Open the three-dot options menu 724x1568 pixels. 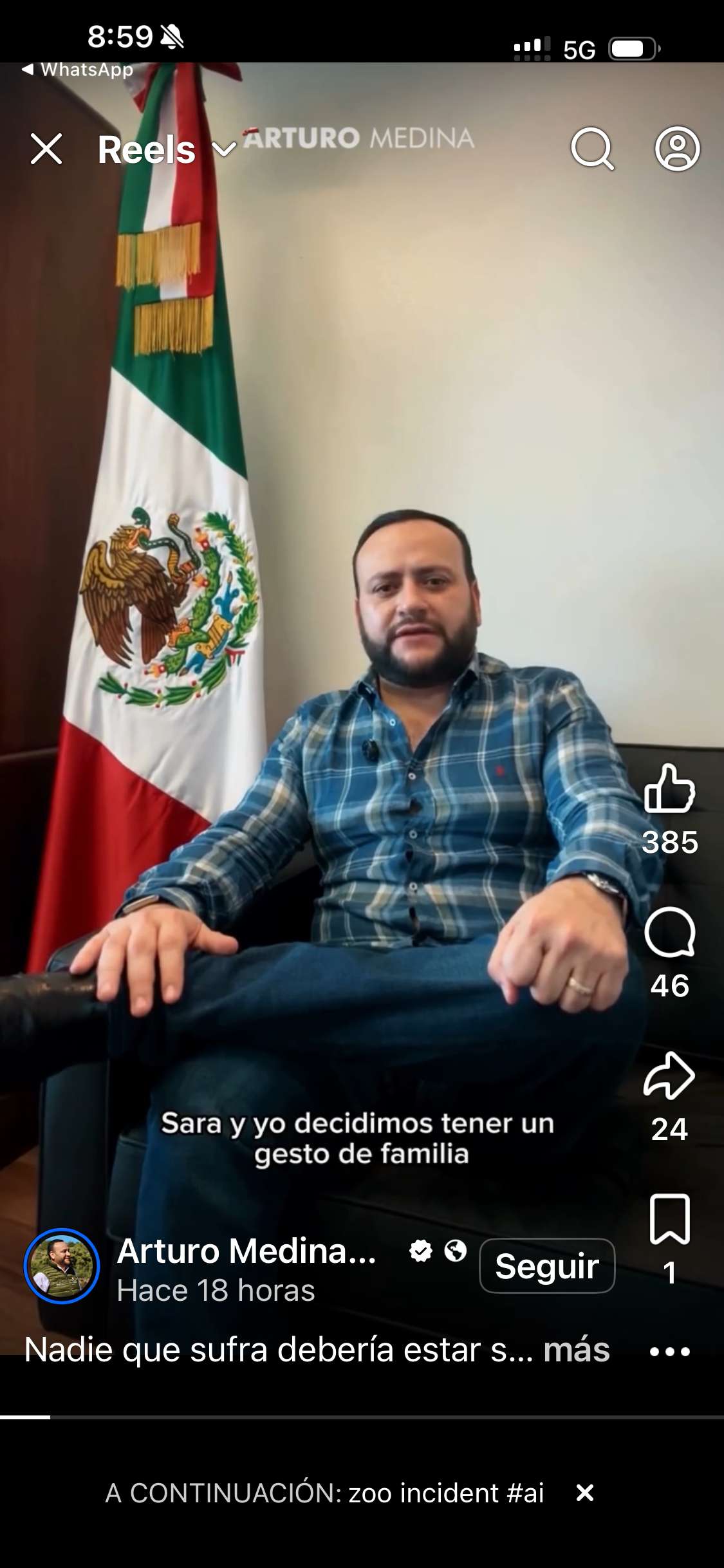coord(669,1351)
